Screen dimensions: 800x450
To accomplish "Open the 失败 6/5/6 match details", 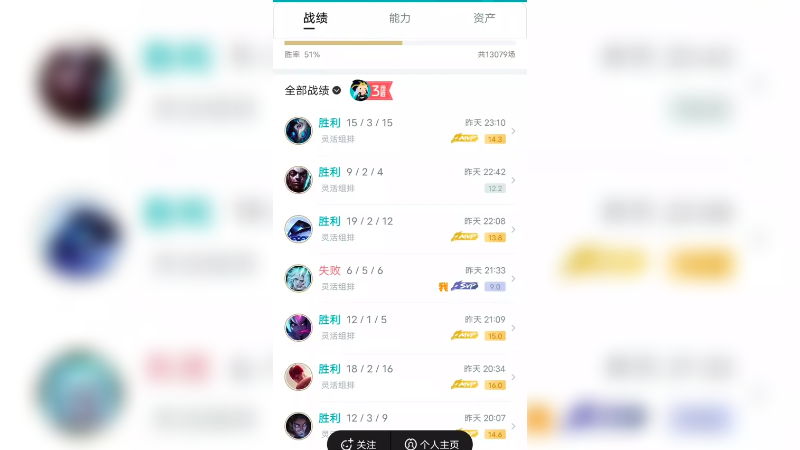I will point(400,278).
